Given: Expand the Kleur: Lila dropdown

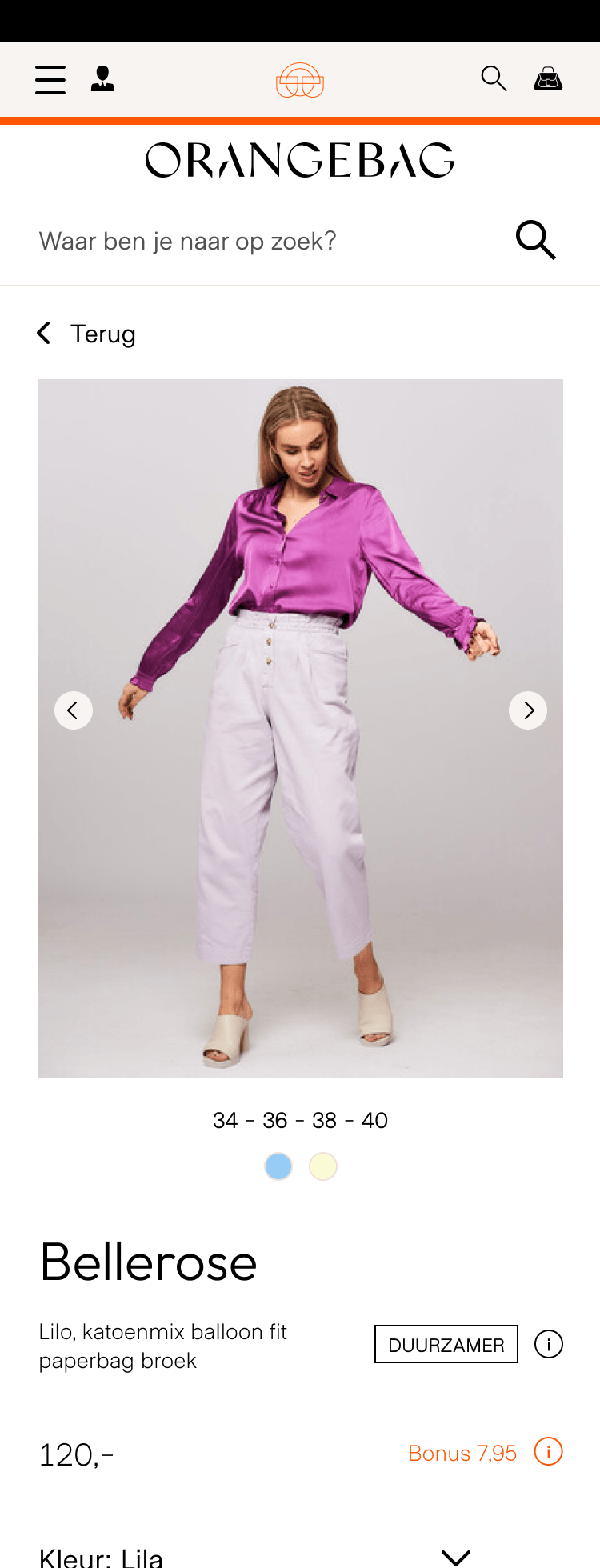Looking at the screenshot, I should coord(456,1556).
